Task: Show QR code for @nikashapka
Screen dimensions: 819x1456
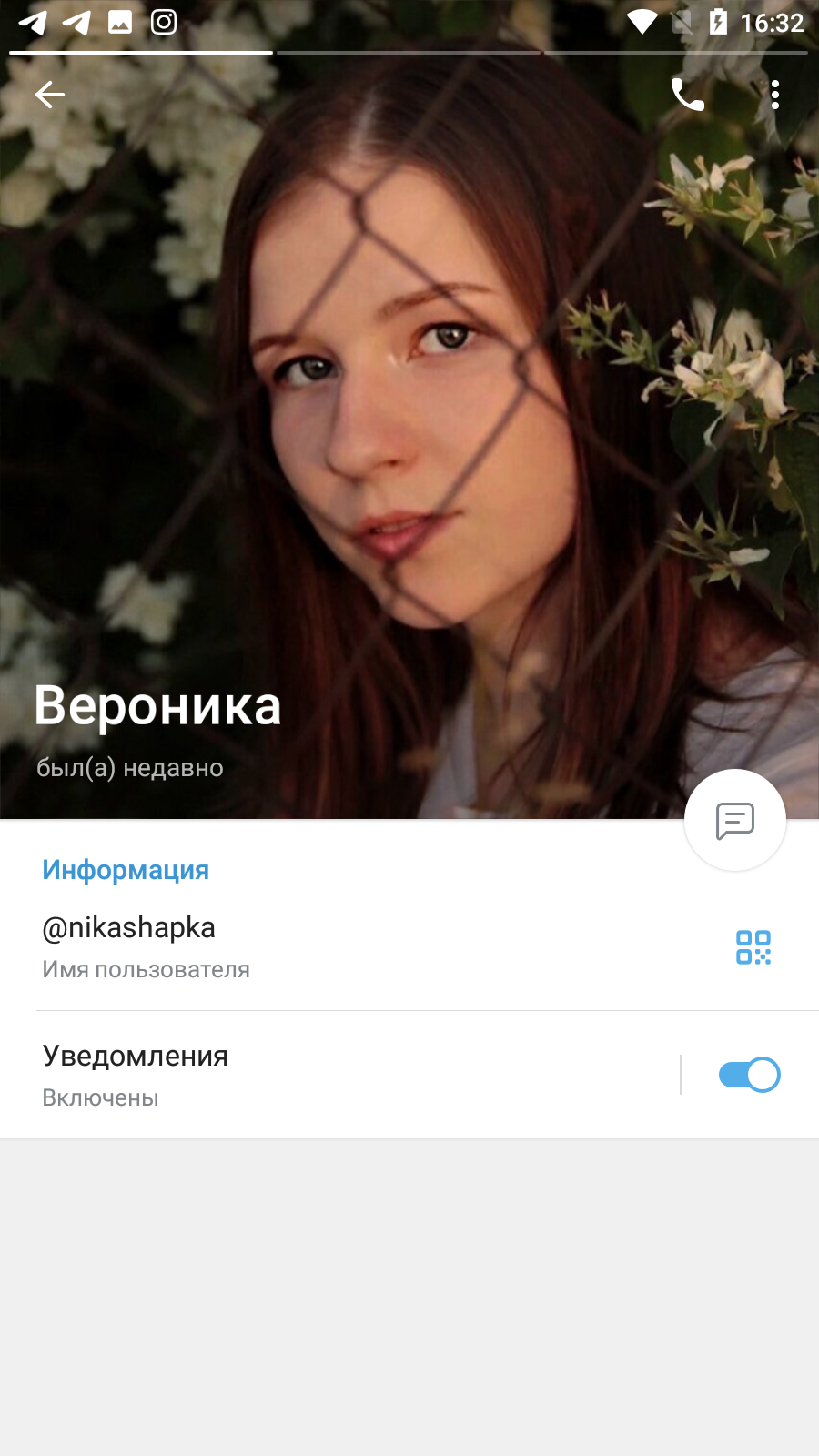Action: (x=753, y=947)
